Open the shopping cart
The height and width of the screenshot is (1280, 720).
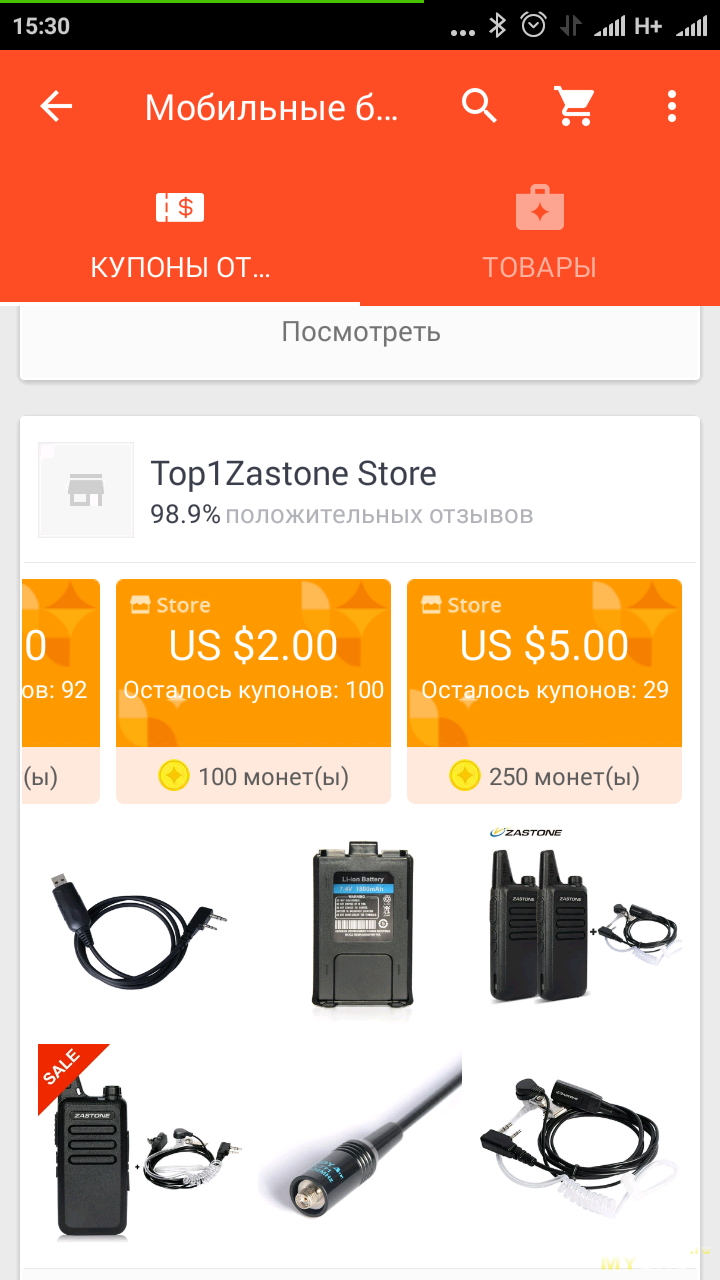click(x=575, y=106)
